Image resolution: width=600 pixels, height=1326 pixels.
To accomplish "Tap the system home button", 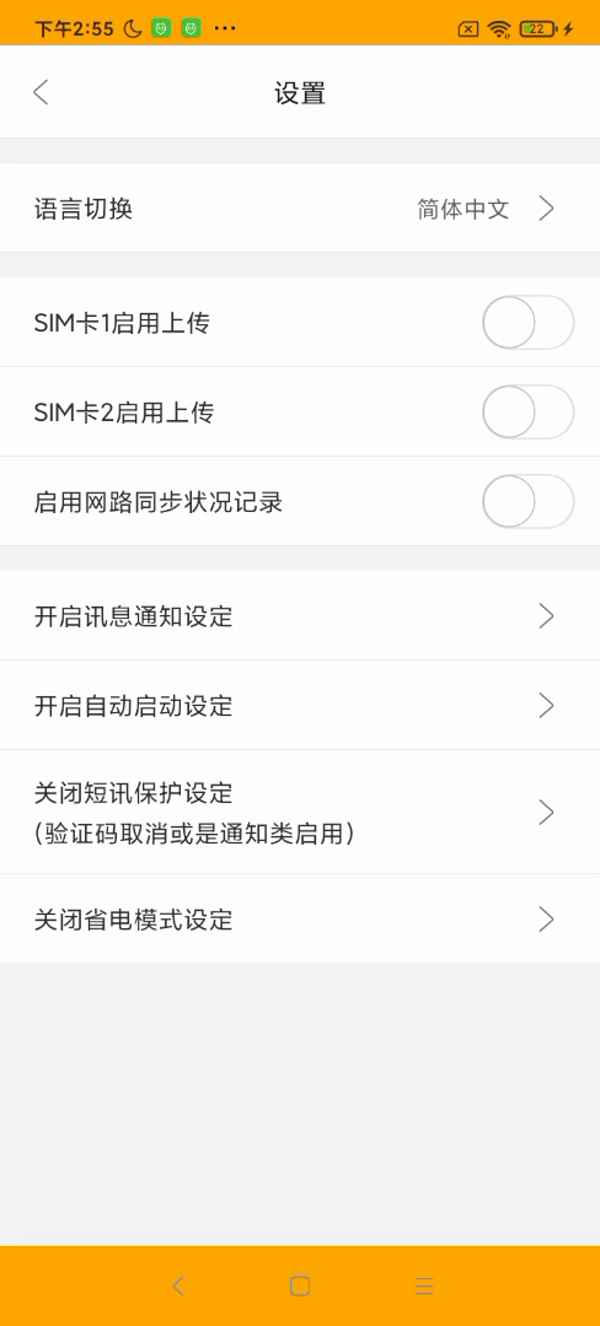I will tap(300, 1286).
